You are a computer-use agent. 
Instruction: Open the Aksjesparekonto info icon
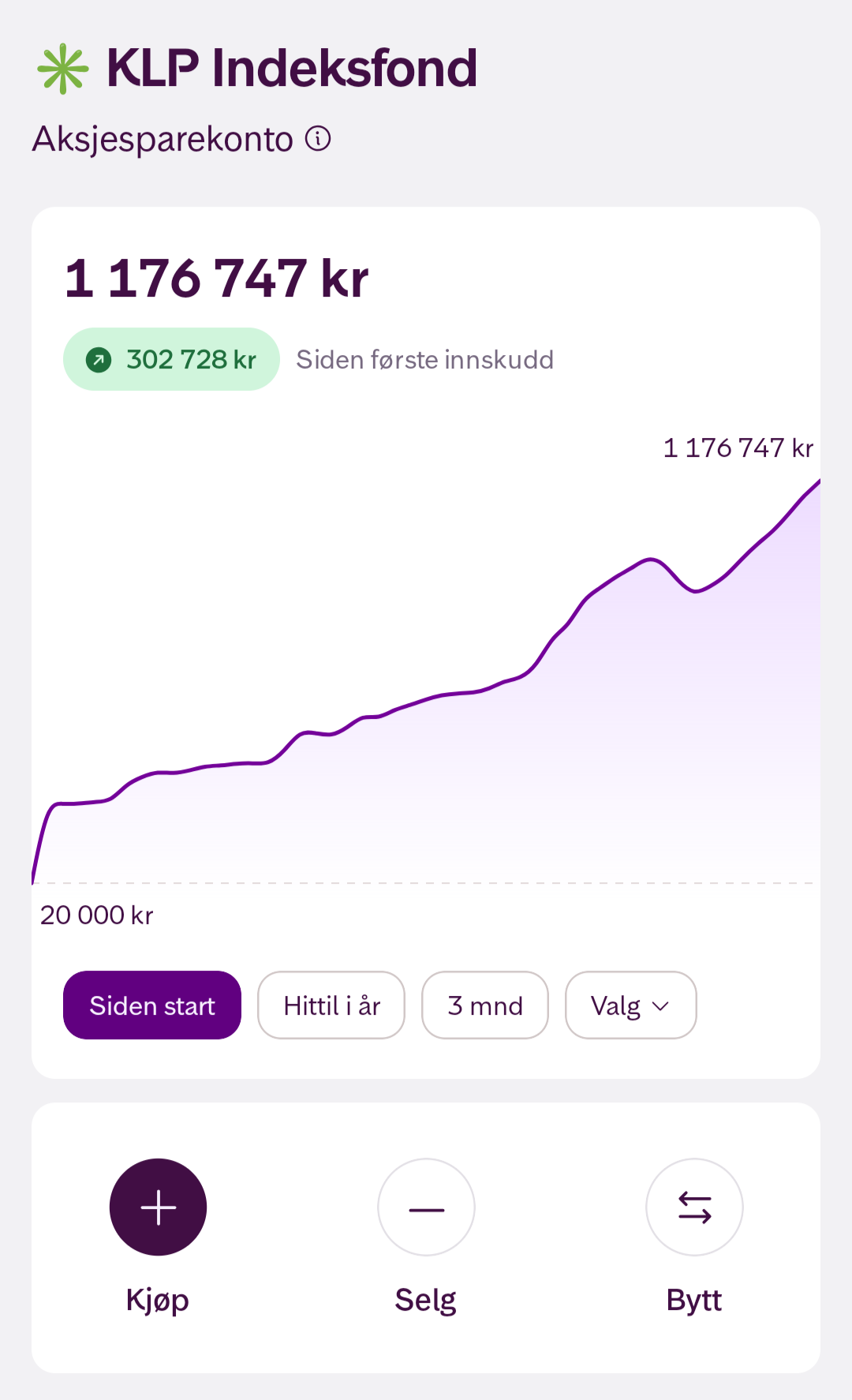(x=318, y=139)
